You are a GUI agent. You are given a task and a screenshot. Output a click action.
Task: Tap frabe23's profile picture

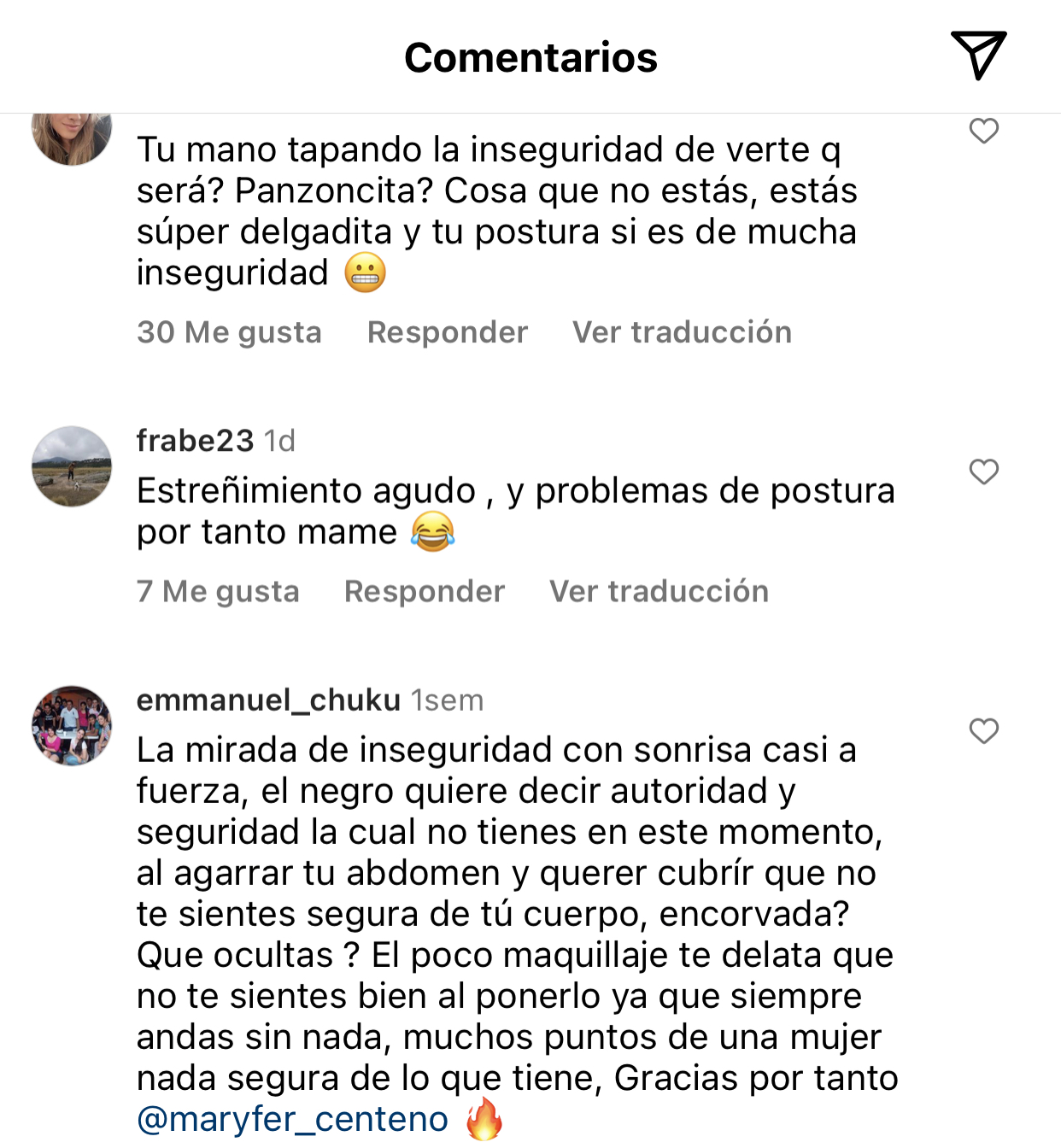pyautogui.click(x=72, y=466)
